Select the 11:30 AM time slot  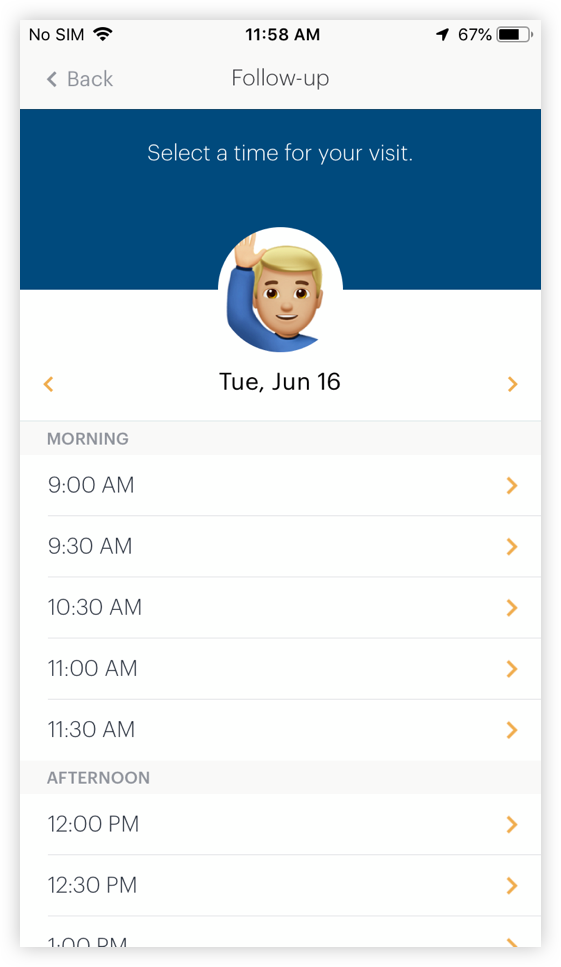coord(280,730)
